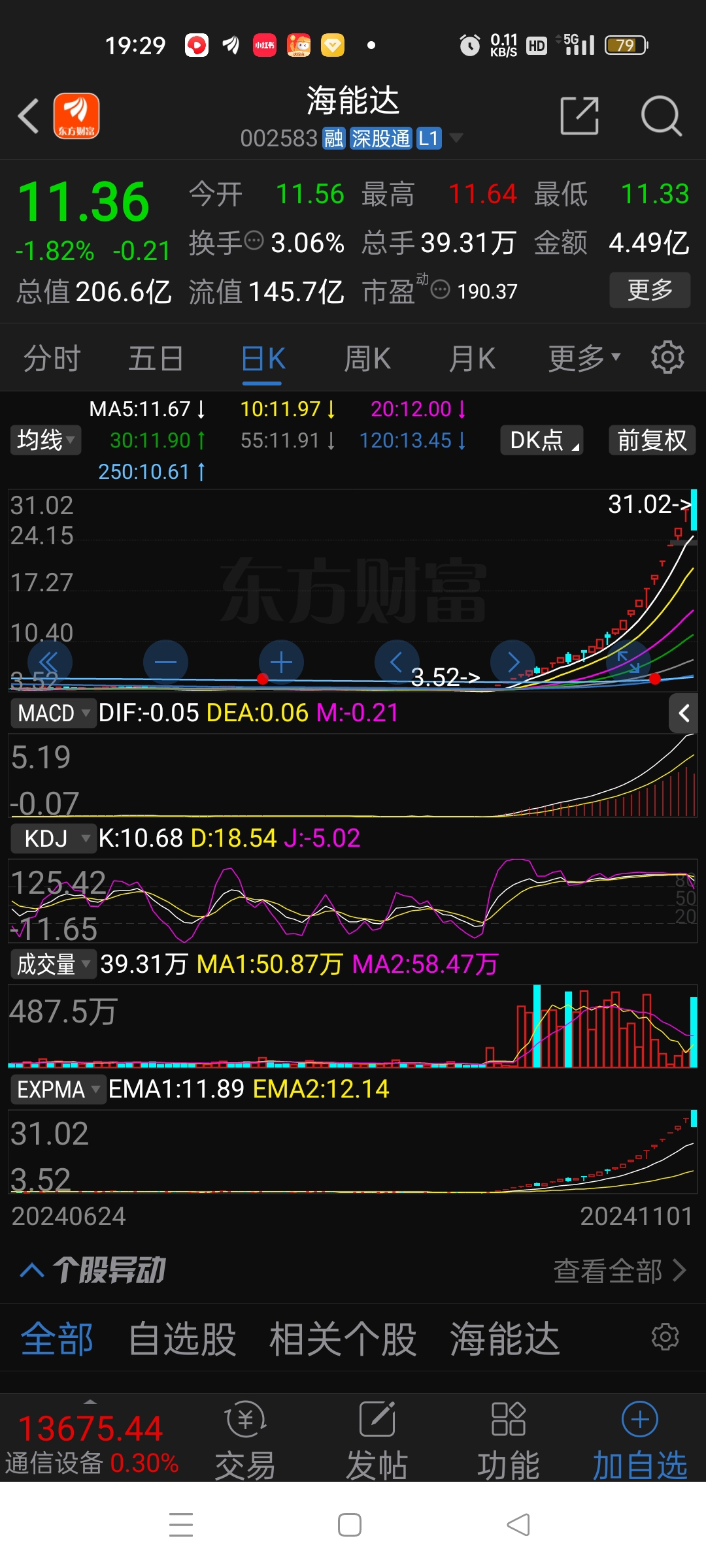706x1568 pixels.
Task: Open the MACD indicator dropdown
Action: (53, 713)
